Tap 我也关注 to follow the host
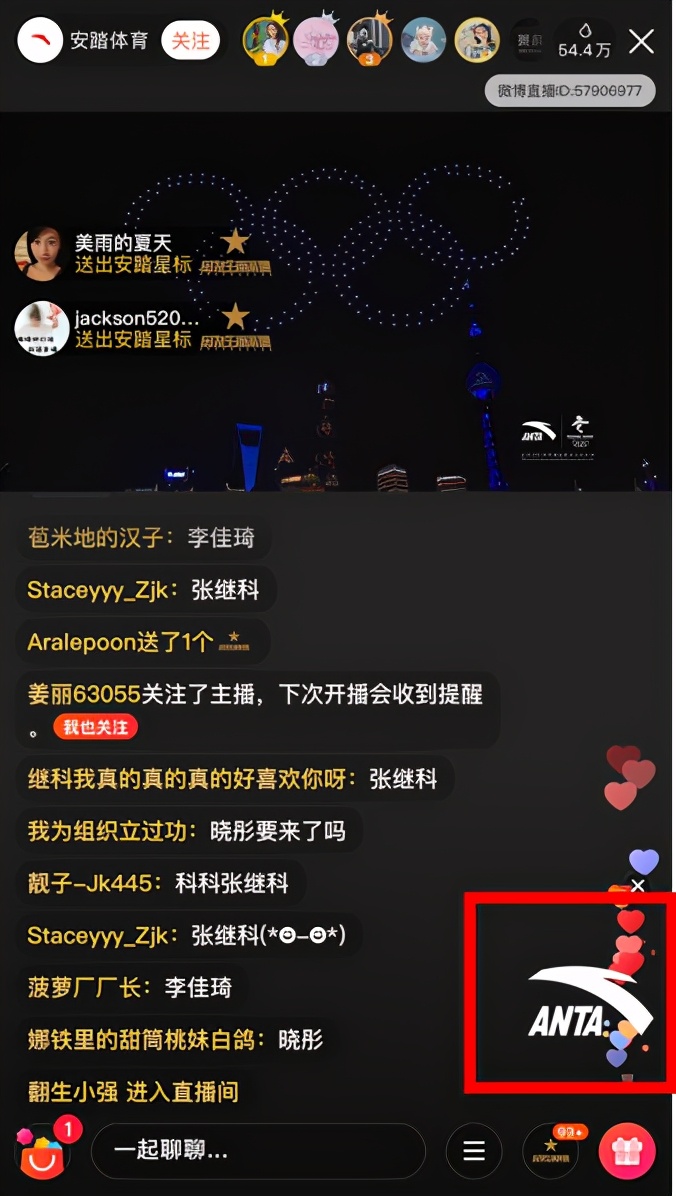This screenshot has width=676, height=1196. (96, 727)
